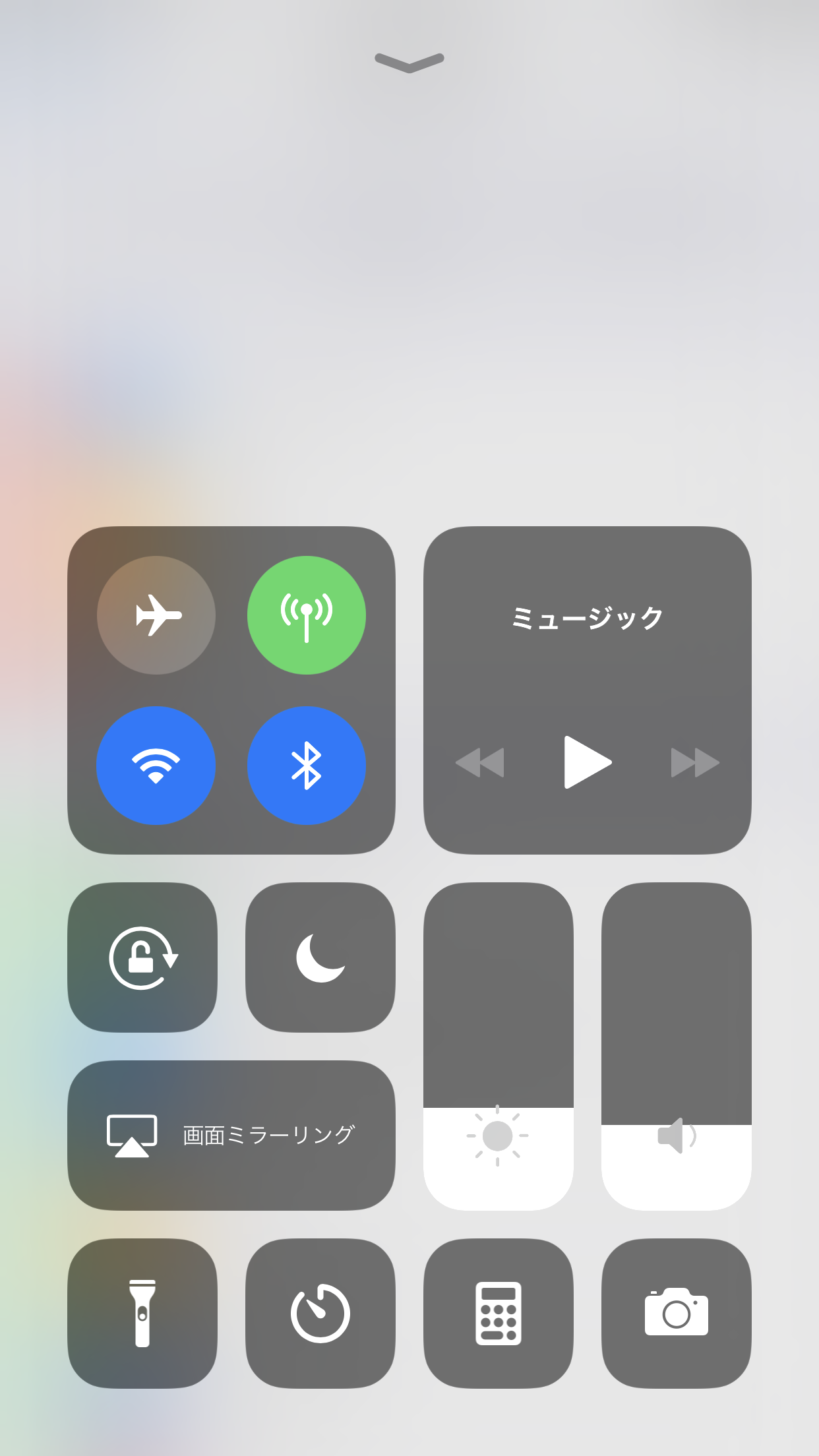This screenshot has height=1456, width=819.
Task: Tap the volume slider speaker icon
Action: [x=677, y=1134]
